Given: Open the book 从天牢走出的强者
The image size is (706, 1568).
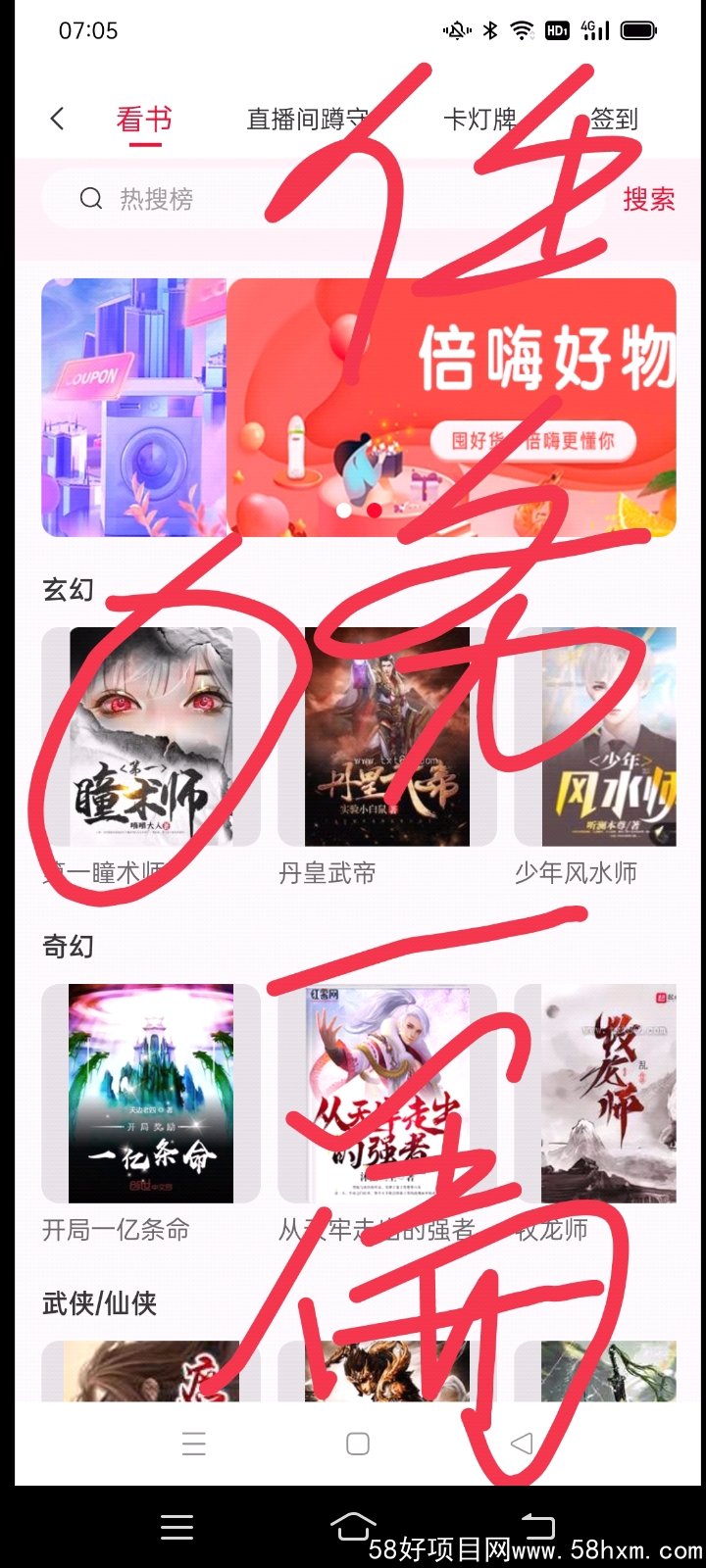Looking at the screenshot, I should [x=387, y=1093].
